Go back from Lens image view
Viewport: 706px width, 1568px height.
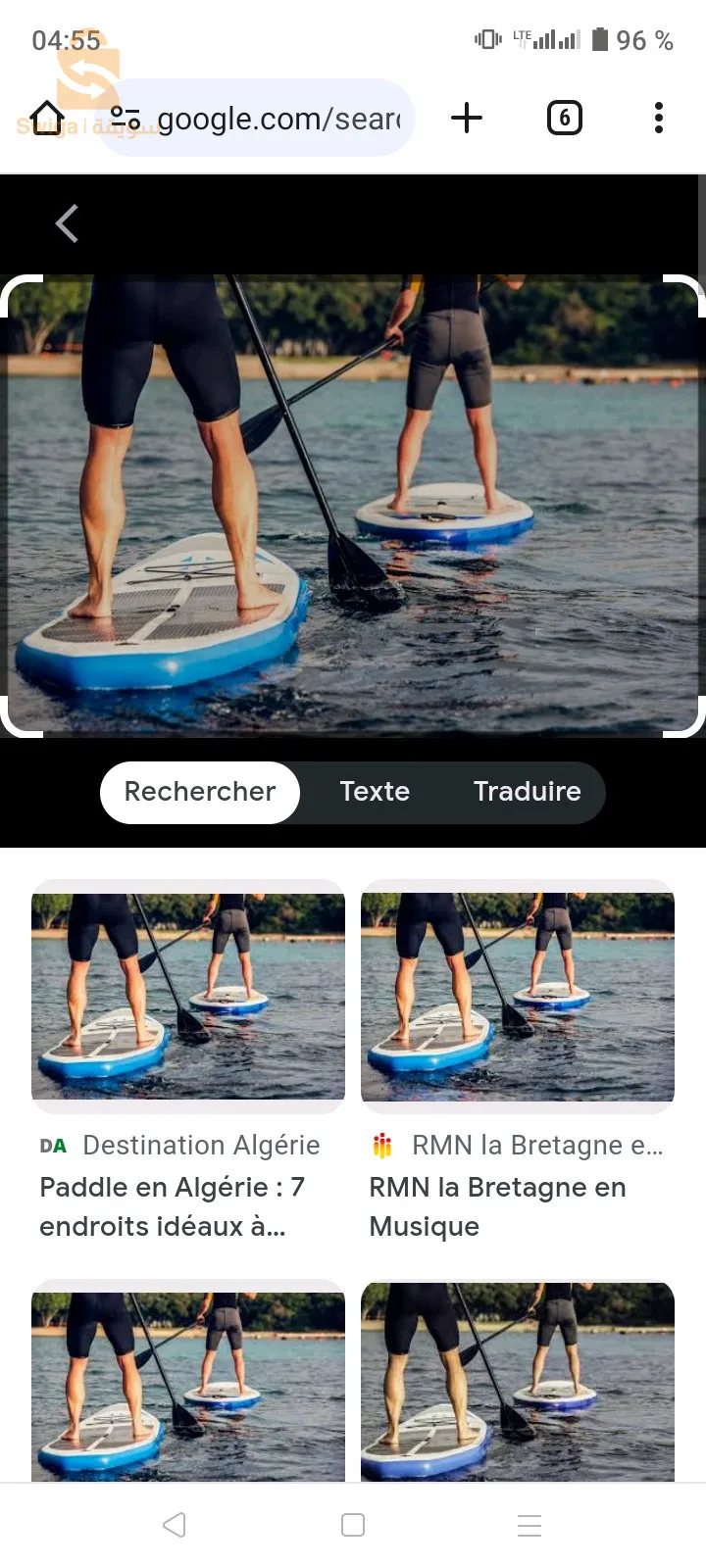pos(67,224)
